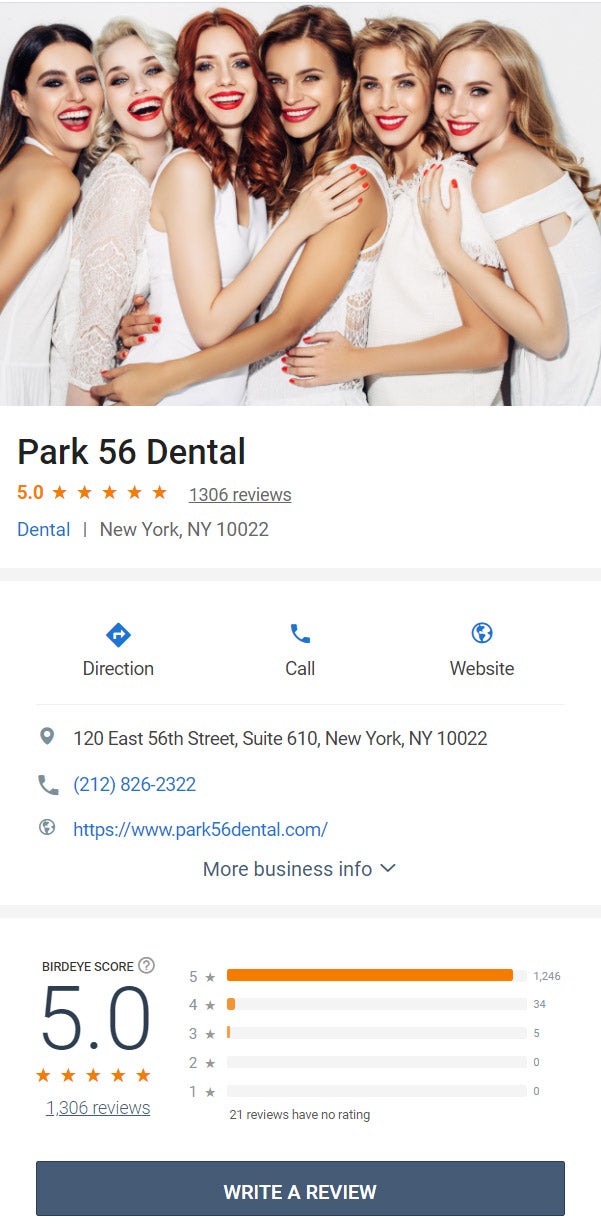Tap the Call button

(300, 649)
